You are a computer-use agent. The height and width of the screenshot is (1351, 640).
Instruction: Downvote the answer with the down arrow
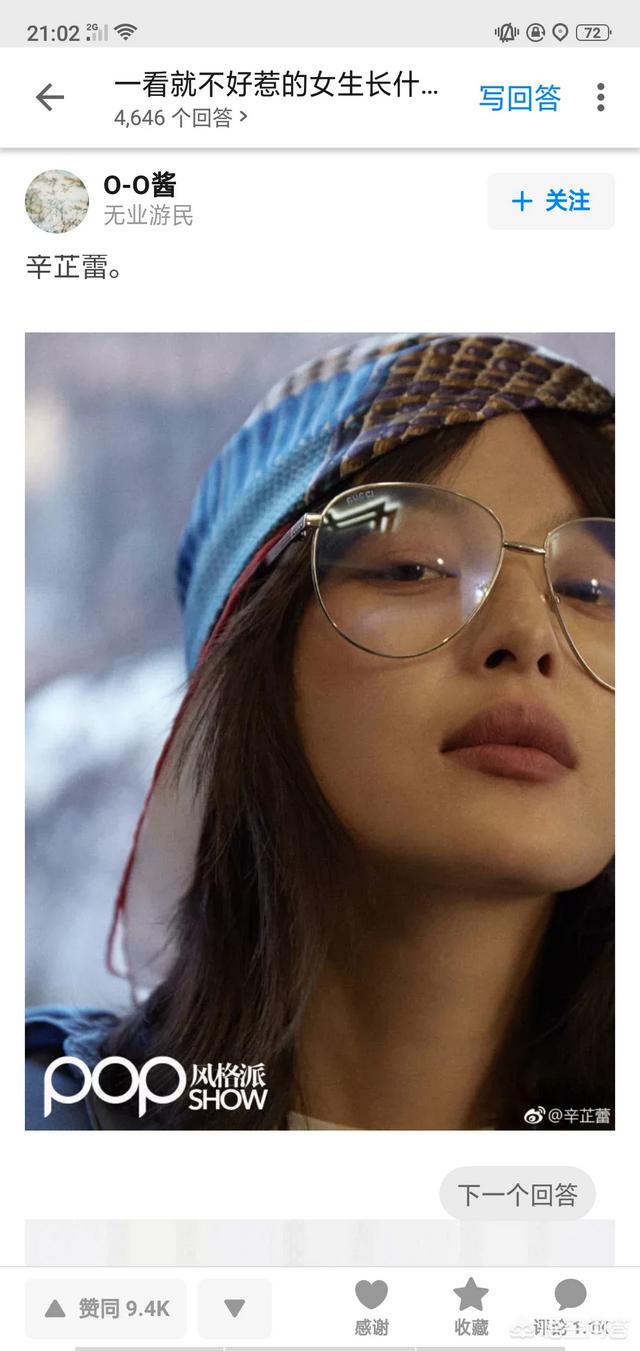[234, 1308]
